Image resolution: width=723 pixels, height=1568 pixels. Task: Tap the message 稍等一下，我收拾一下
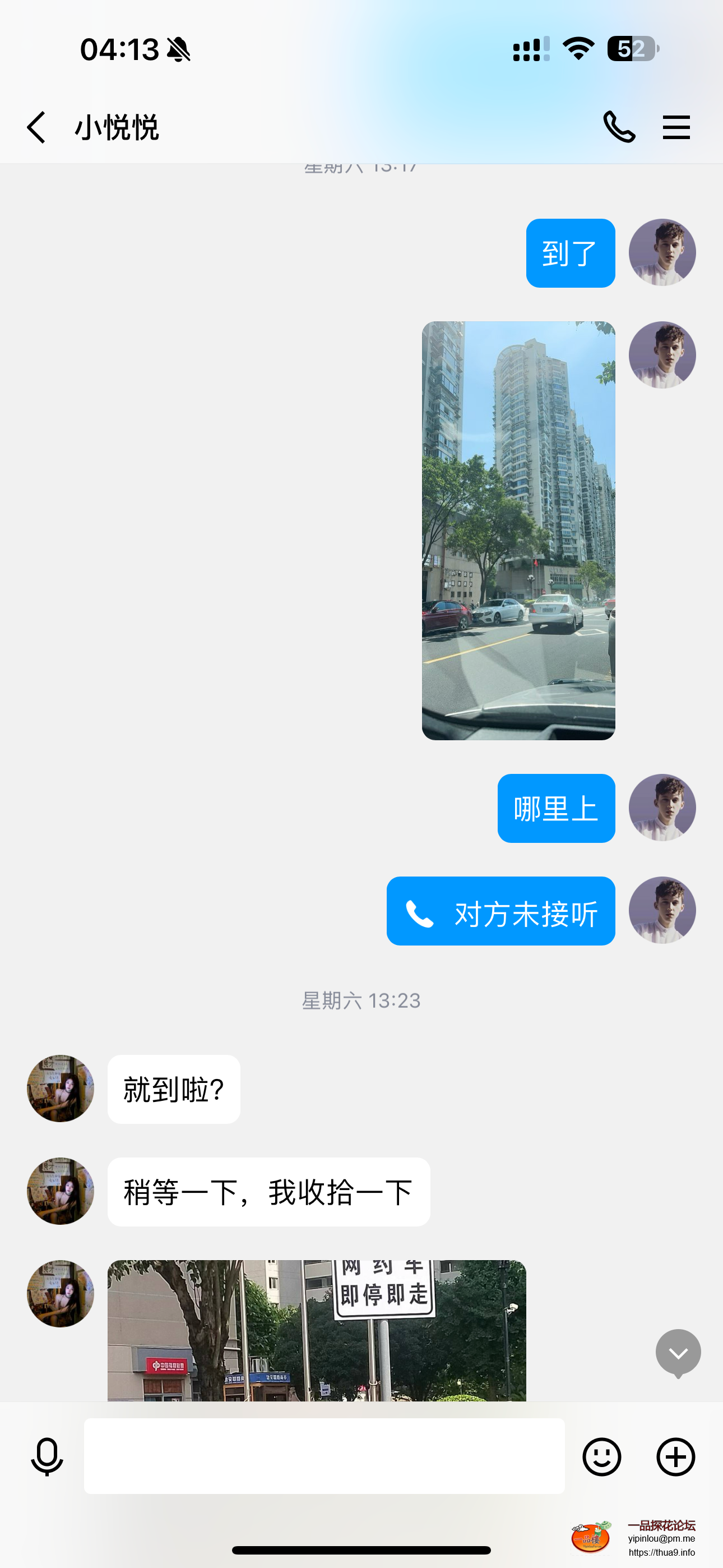pyautogui.click(x=268, y=1192)
